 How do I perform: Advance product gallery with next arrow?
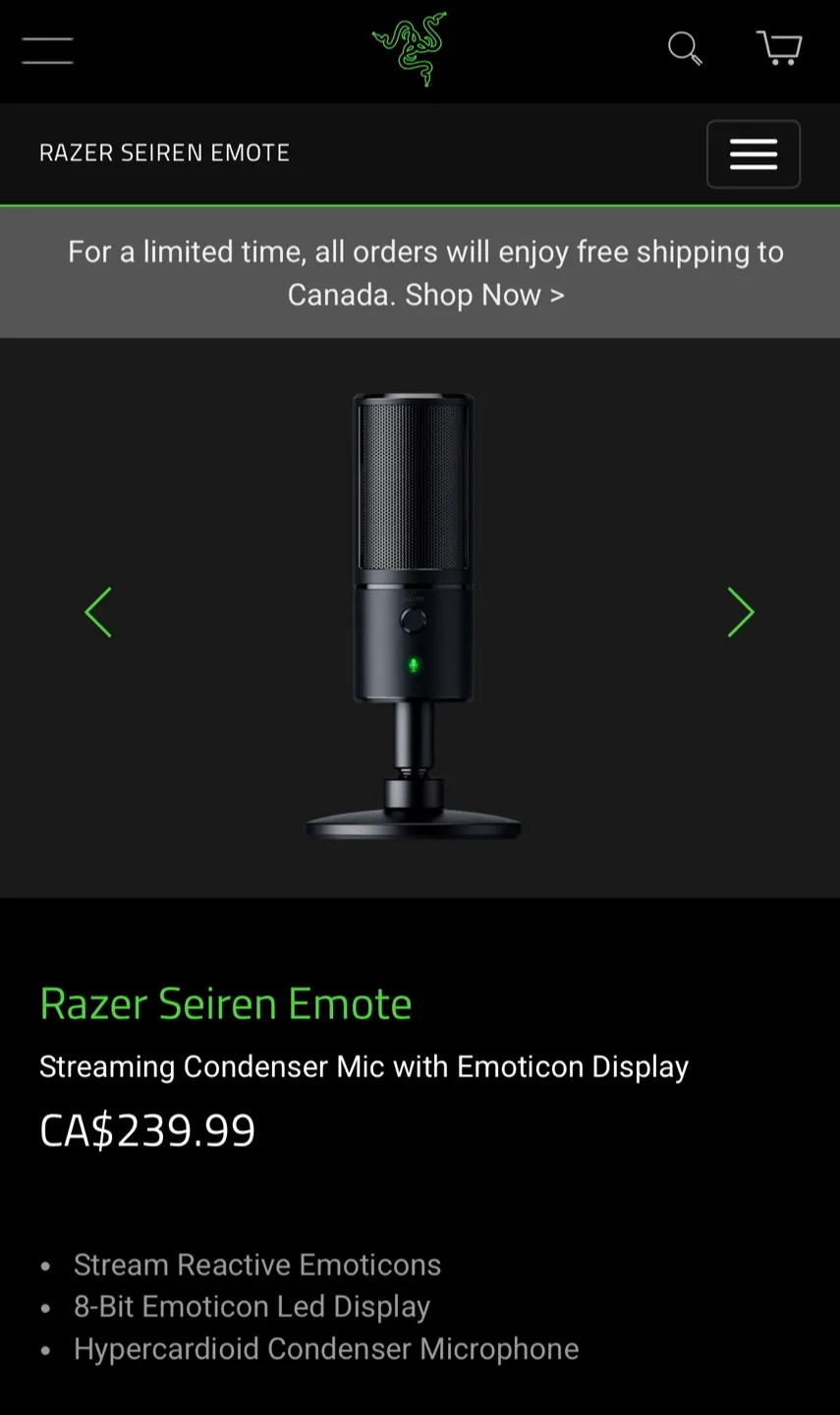tap(741, 611)
